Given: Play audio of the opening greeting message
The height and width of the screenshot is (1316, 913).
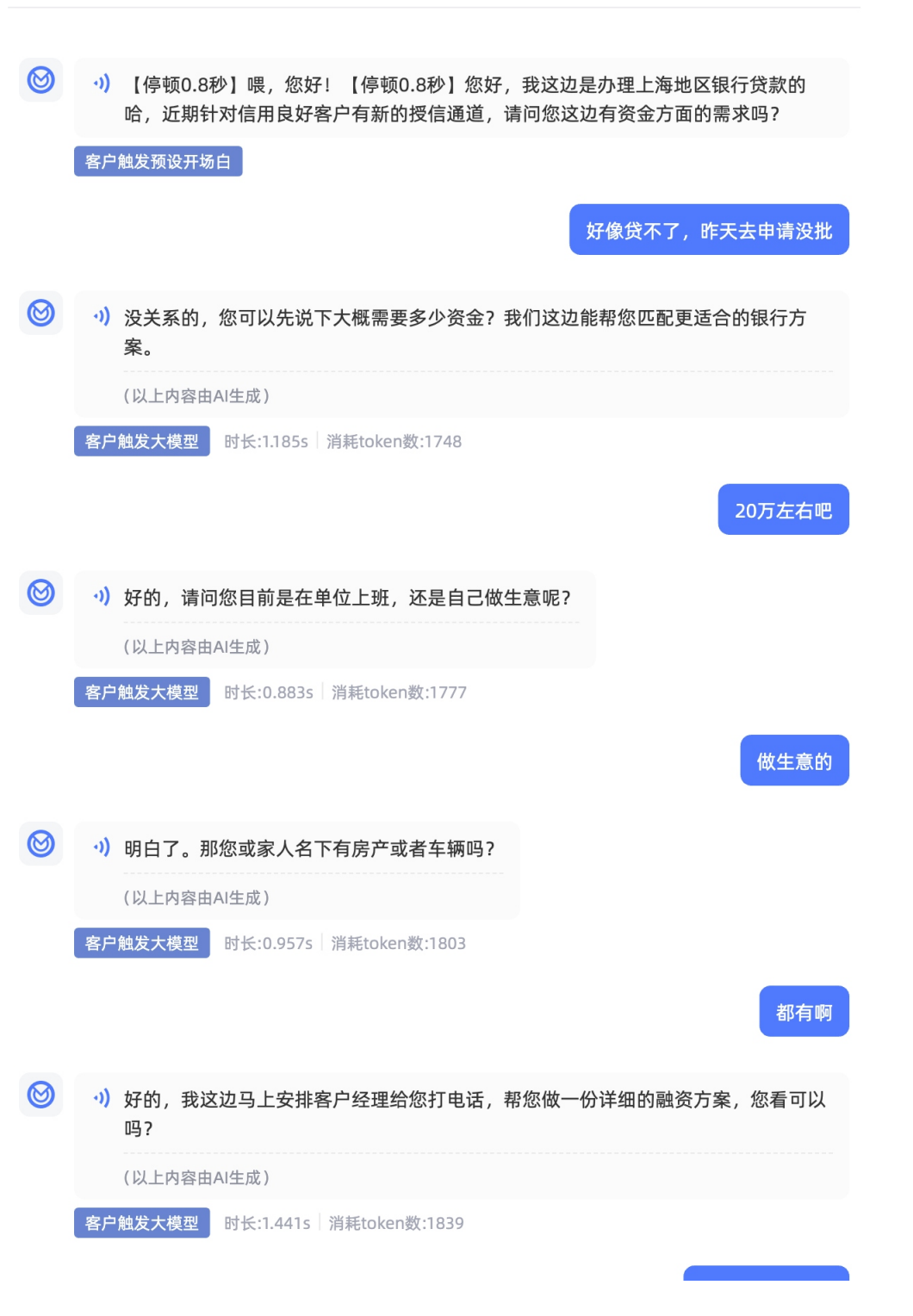Looking at the screenshot, I should point(102,84).
